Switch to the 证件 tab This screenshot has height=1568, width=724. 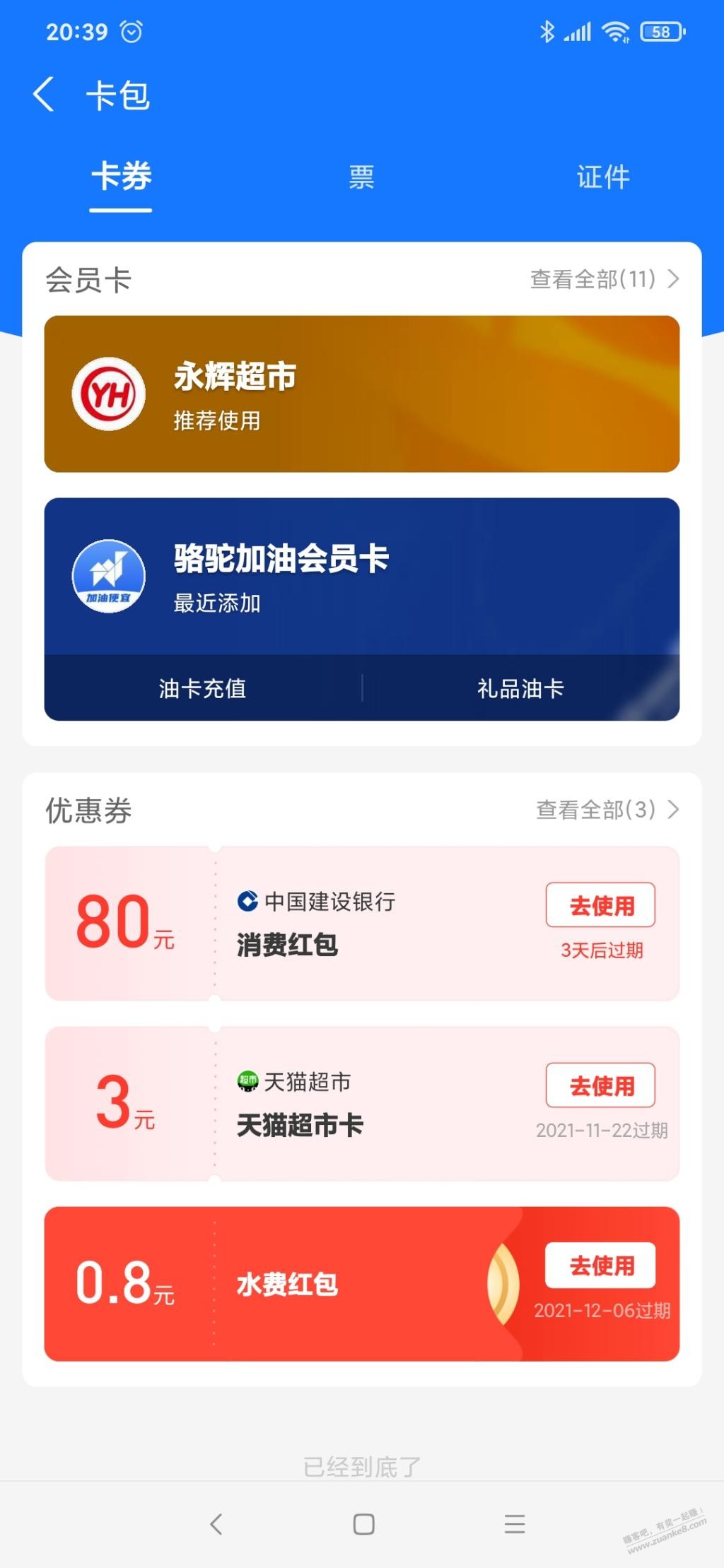click(602, 177)
